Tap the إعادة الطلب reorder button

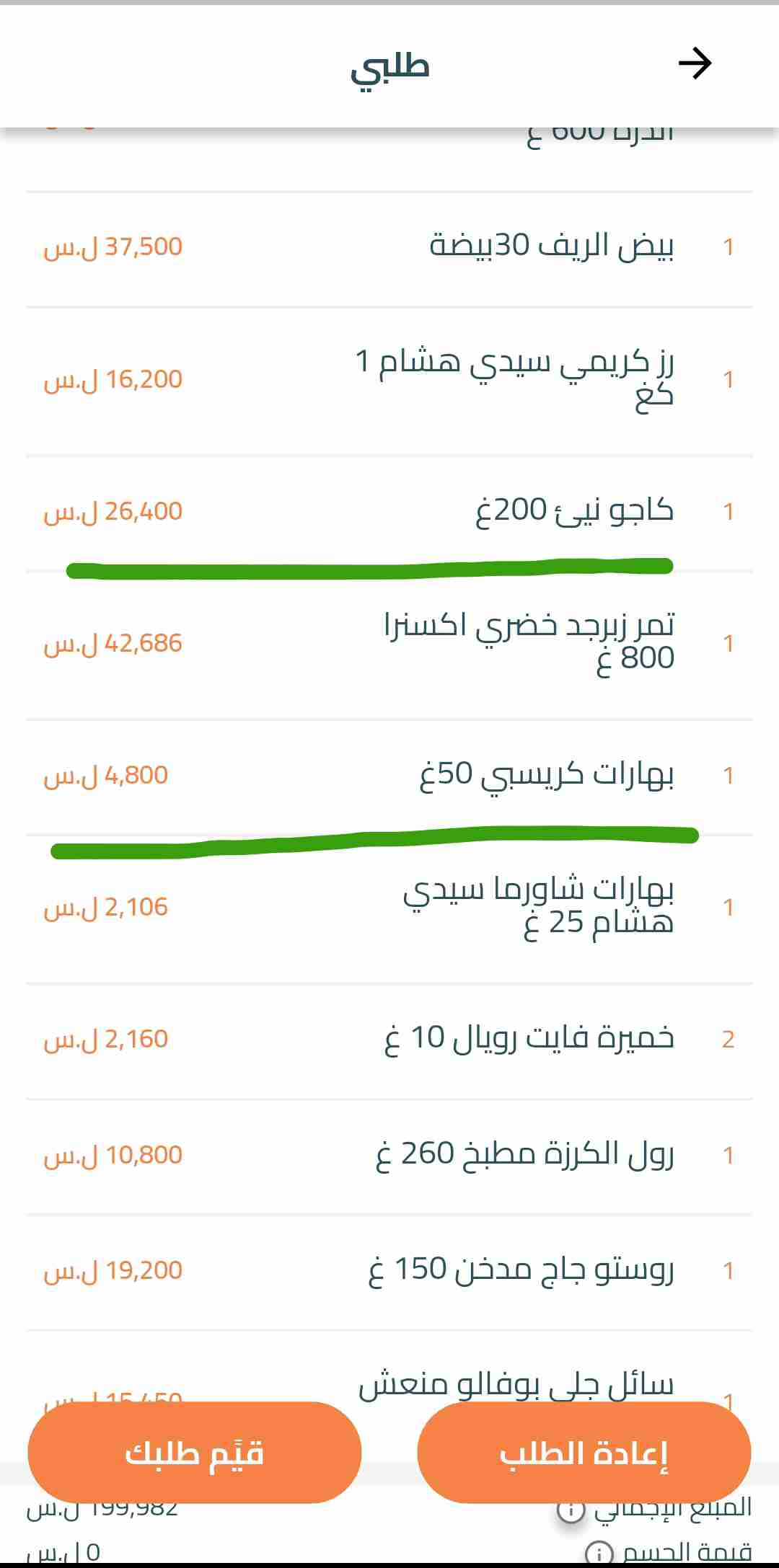[584, 1453]
